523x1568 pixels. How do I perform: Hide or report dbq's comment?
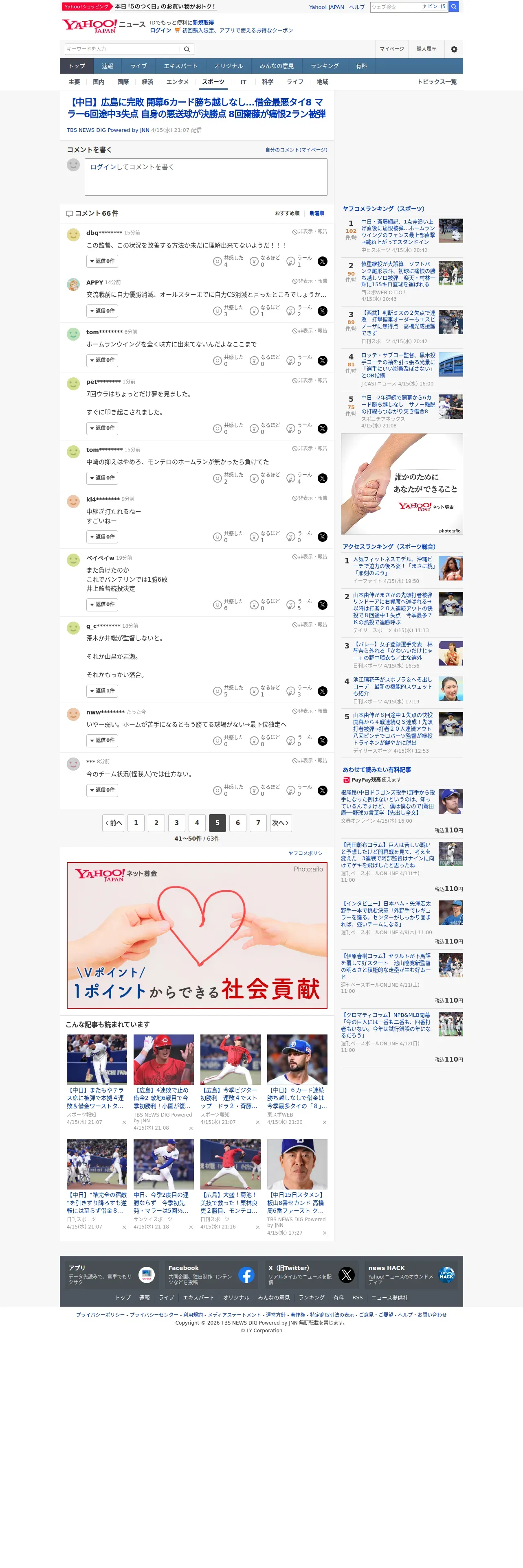tap(309, 232)
